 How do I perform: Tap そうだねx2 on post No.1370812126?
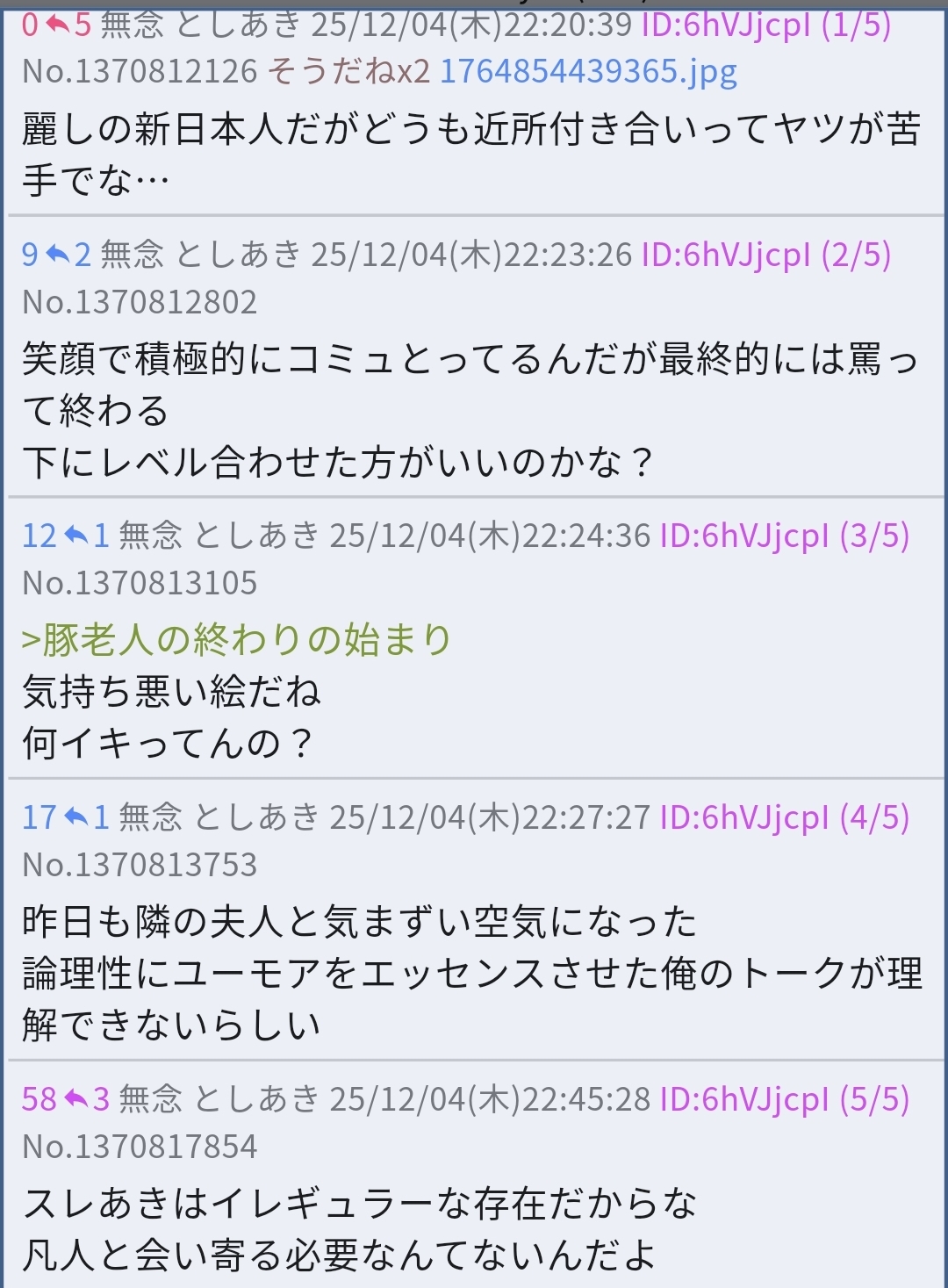tap(348, 72)
